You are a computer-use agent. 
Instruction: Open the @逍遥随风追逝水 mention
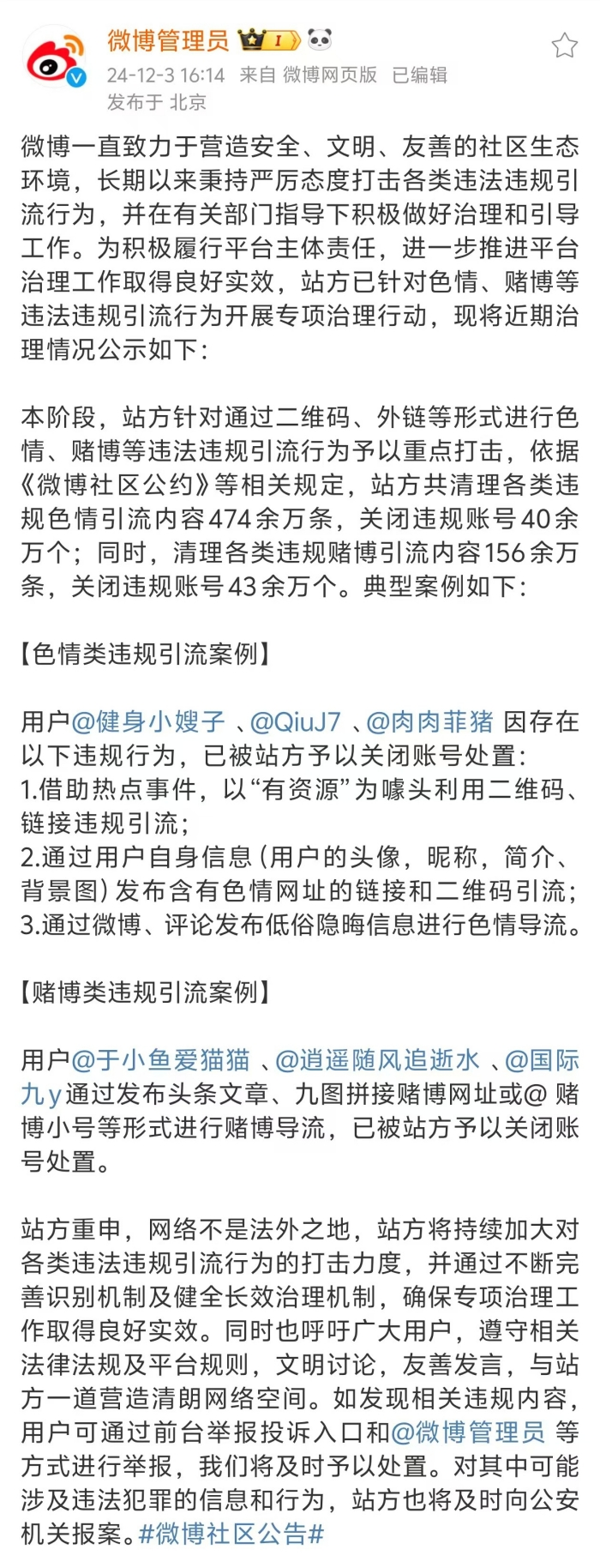pos(377,1060)
